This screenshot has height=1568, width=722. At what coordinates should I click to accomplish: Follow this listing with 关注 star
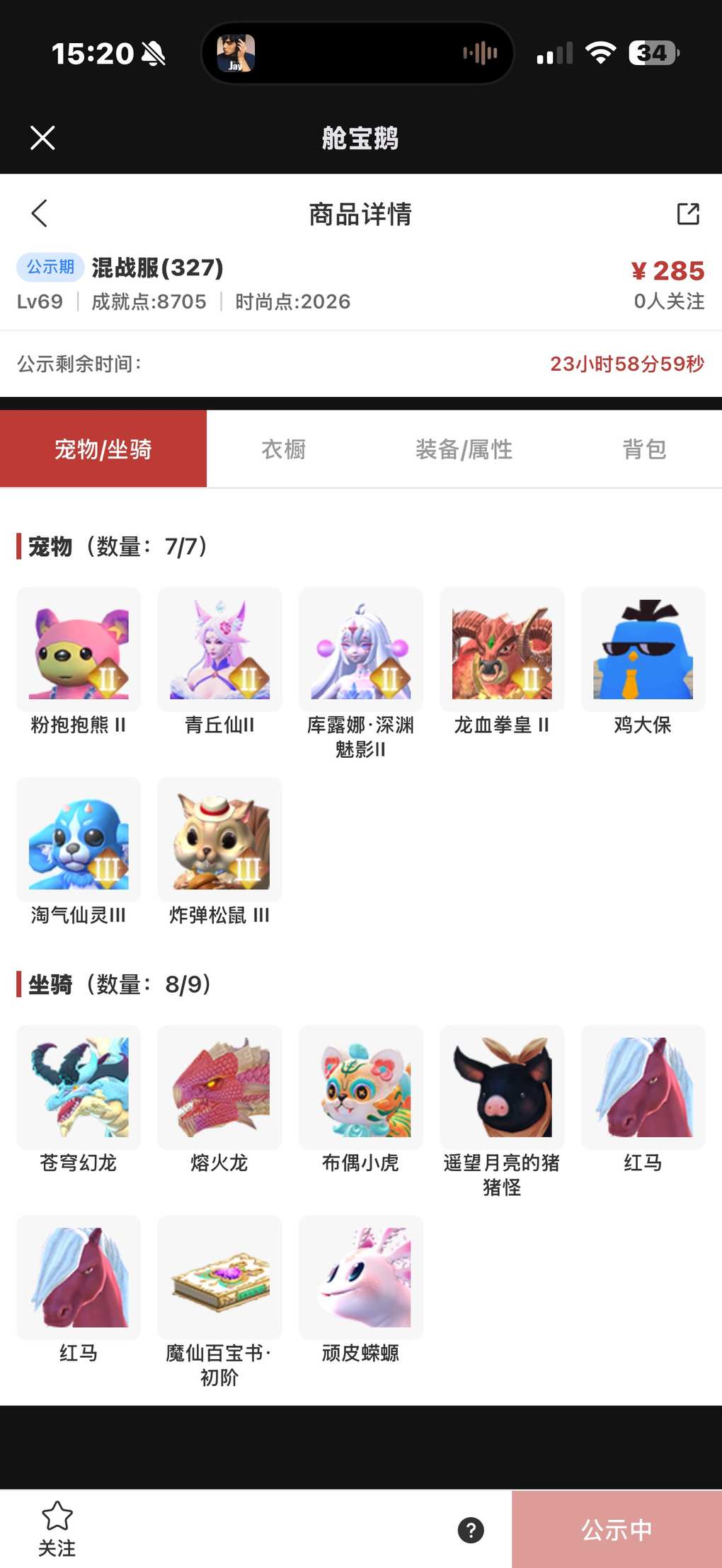point(57,1528)
